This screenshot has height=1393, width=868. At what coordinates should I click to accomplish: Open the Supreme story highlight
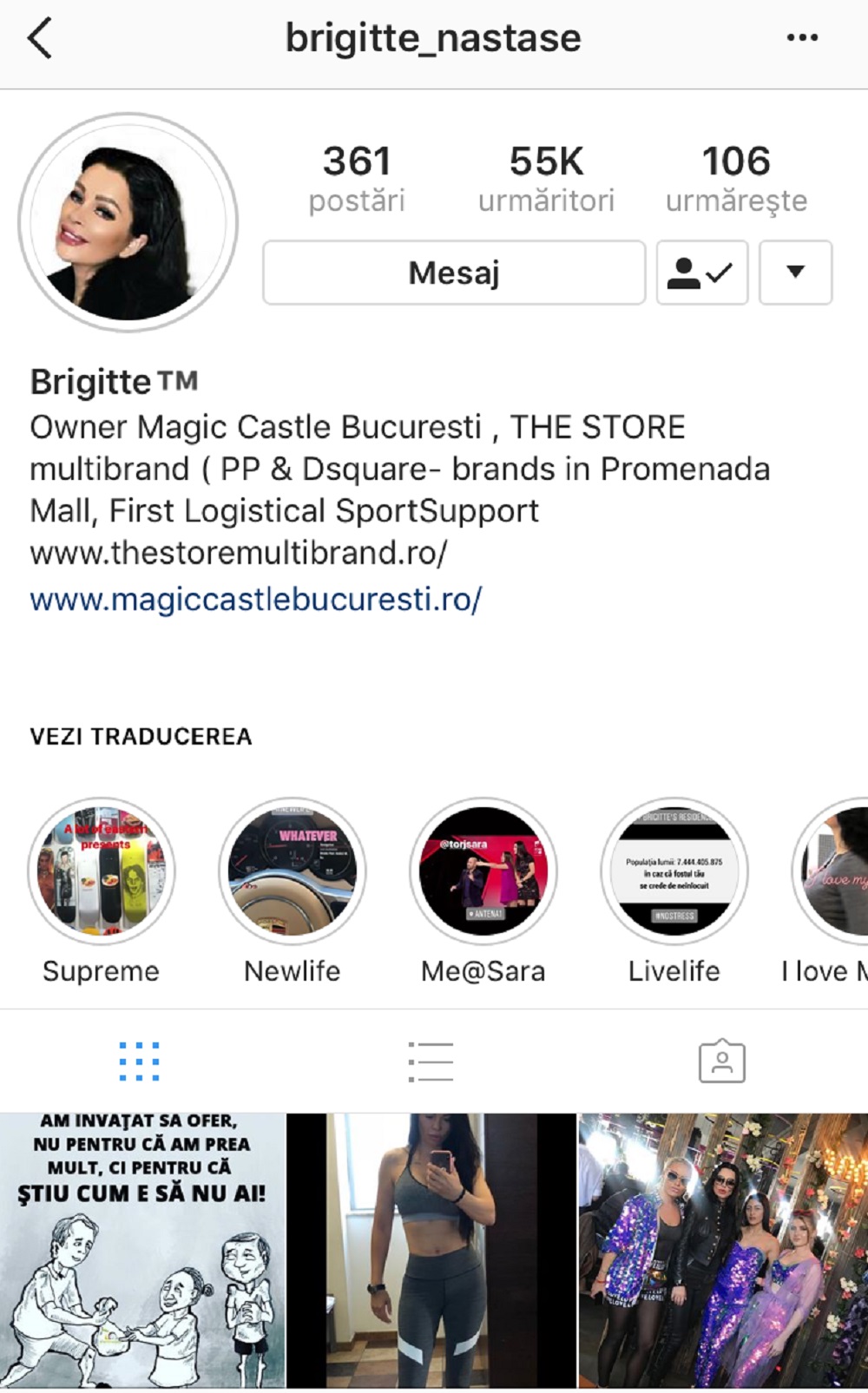point(102,871)
